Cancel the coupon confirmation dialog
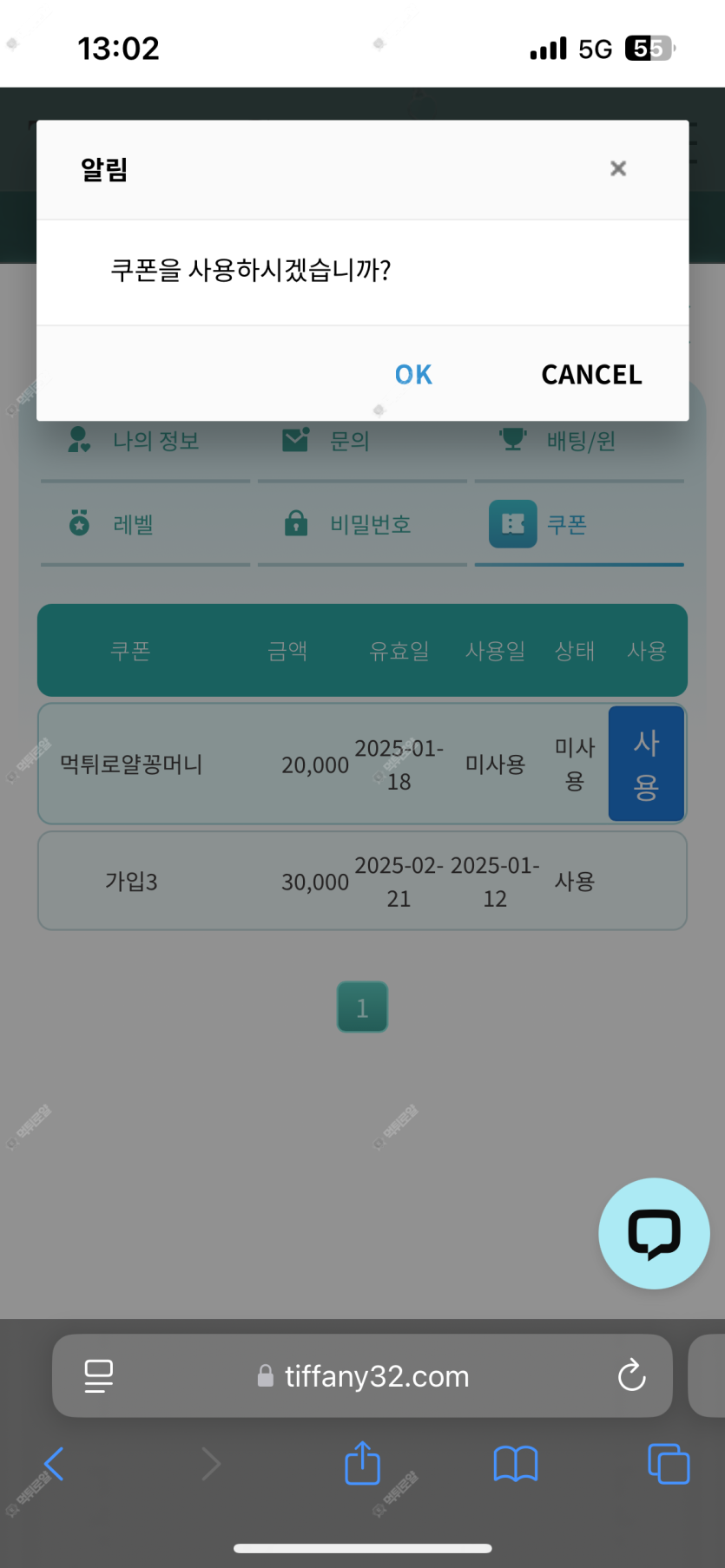Viewport: 725px width, 1568px height. (x=591, y=374)
